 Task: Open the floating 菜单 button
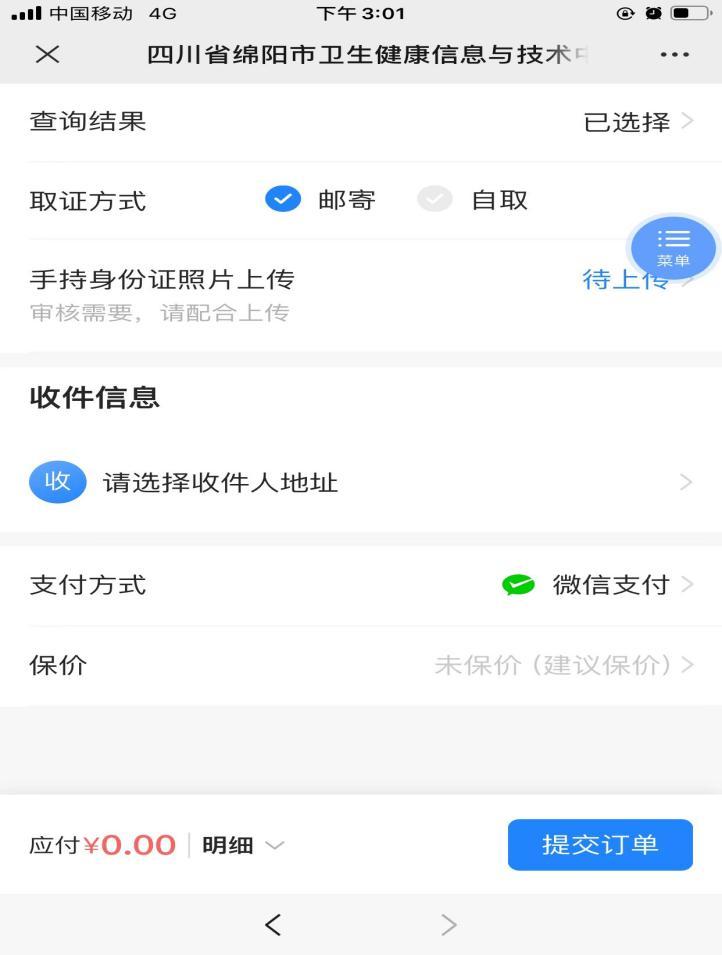(673, 247)
